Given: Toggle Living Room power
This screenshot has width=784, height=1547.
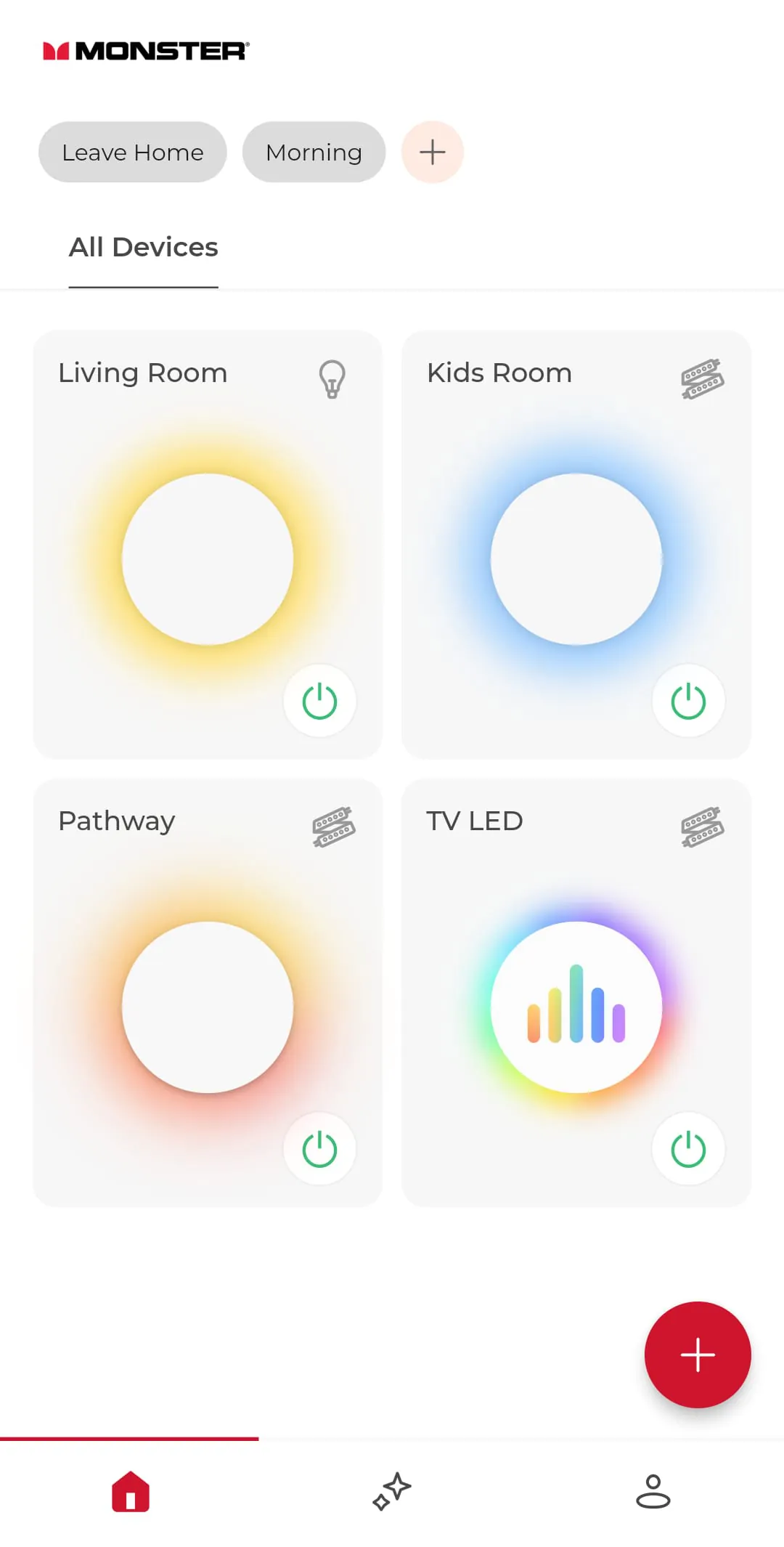Looking at the screenshot, I should pyautogui.click(x=319, y=699).
